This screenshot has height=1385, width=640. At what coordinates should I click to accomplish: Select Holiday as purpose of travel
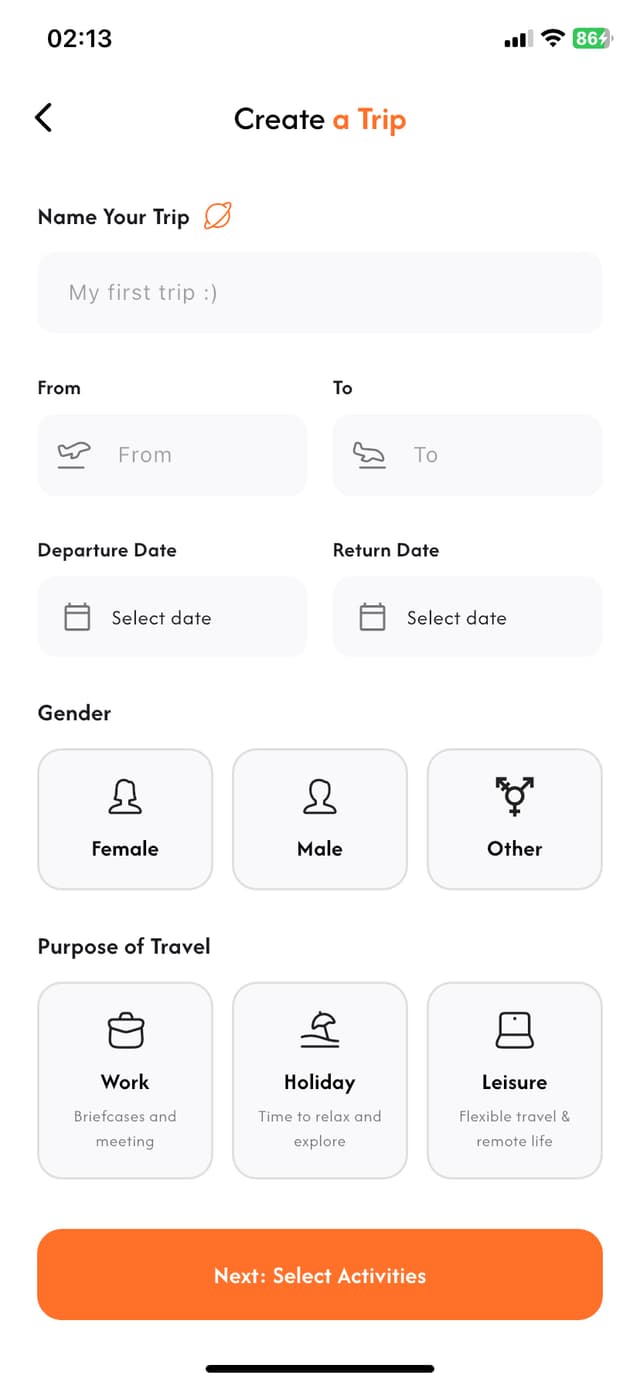[320, 1080]
